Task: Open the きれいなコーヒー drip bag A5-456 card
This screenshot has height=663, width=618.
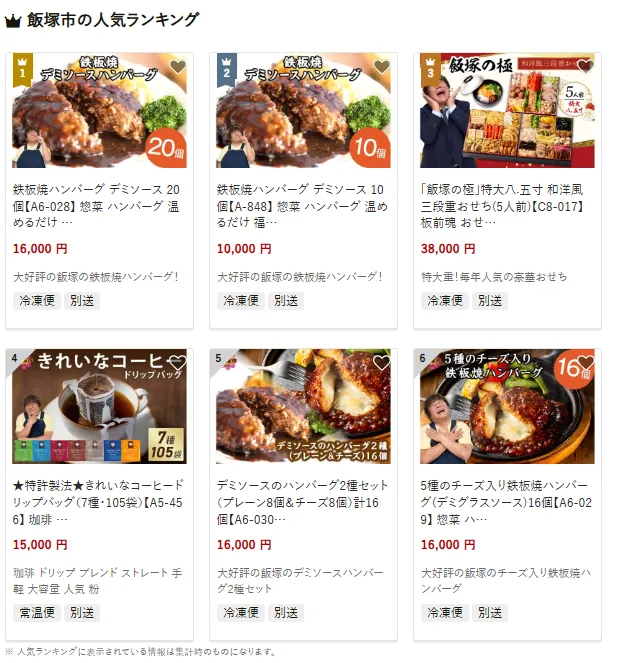Action: pyautogui.click(x=99, y=501)
